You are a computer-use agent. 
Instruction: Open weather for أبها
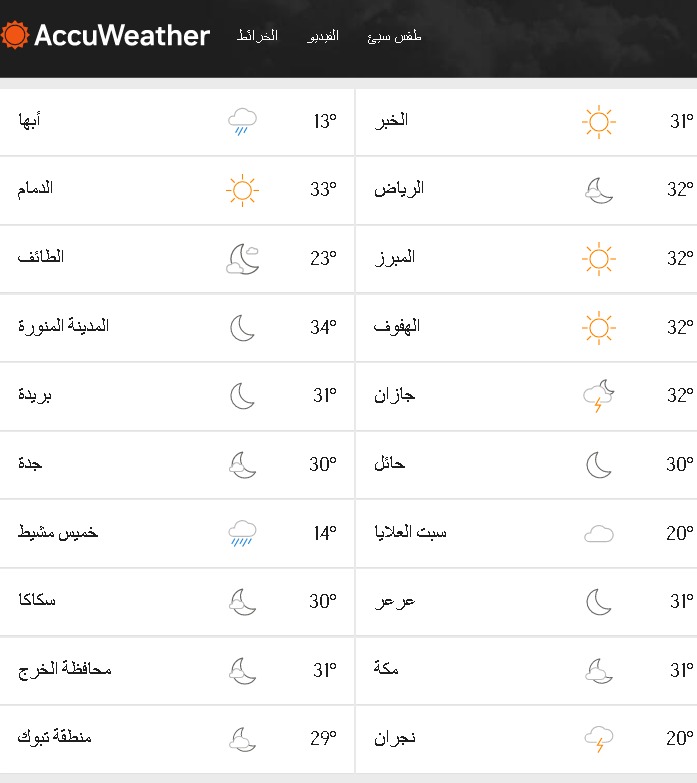pyautogui.click(x=177, y=122)
